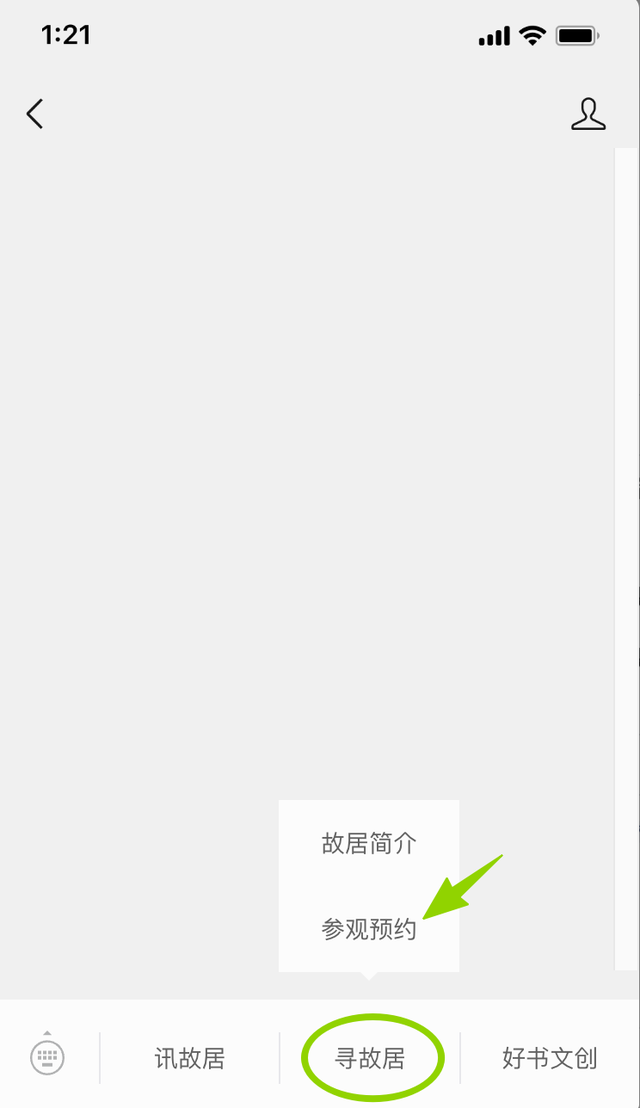
Task: Go back using the back arrow
Action: click(x=35, y=114)
